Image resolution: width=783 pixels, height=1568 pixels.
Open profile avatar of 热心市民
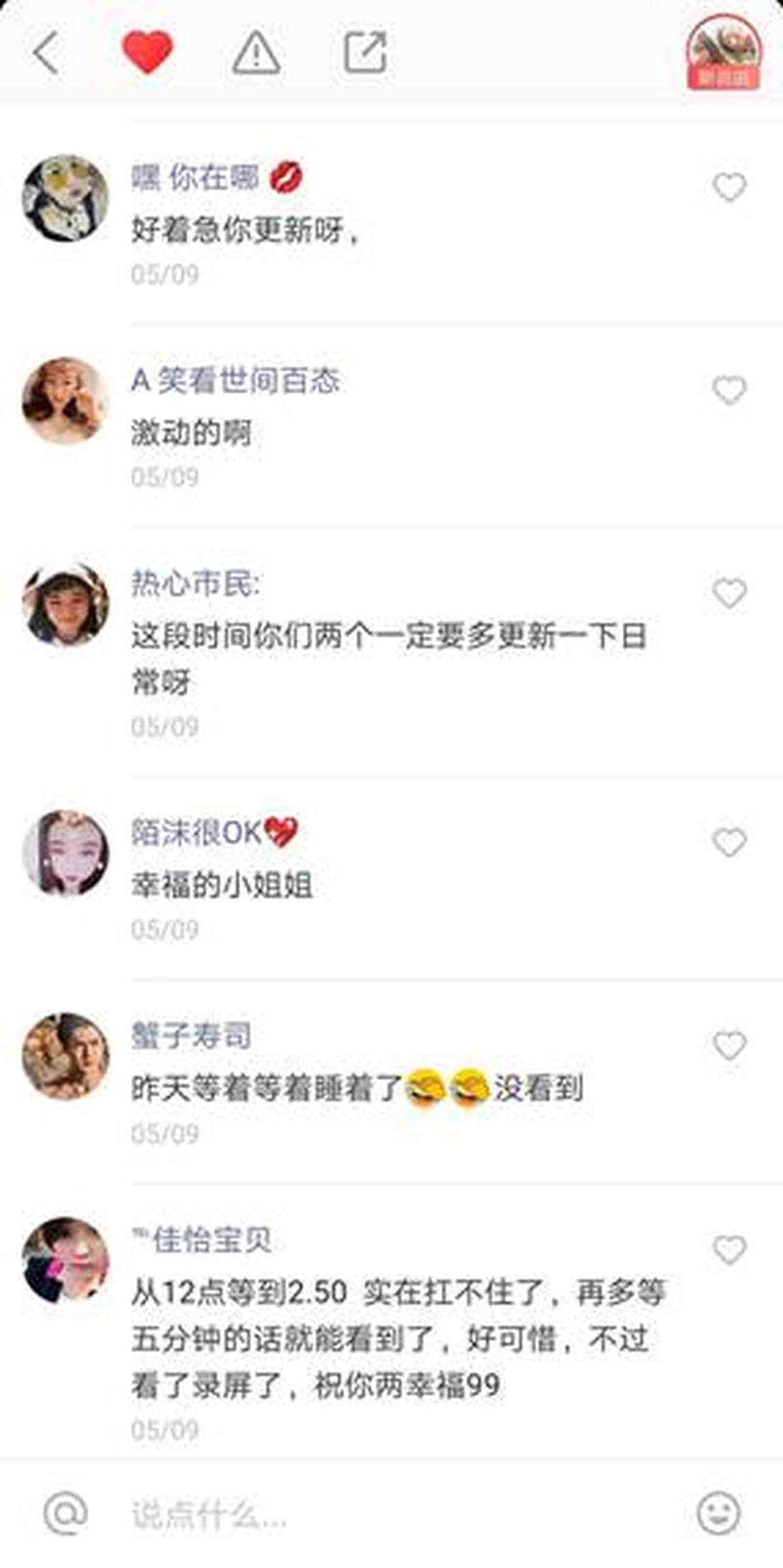[65, 605]
